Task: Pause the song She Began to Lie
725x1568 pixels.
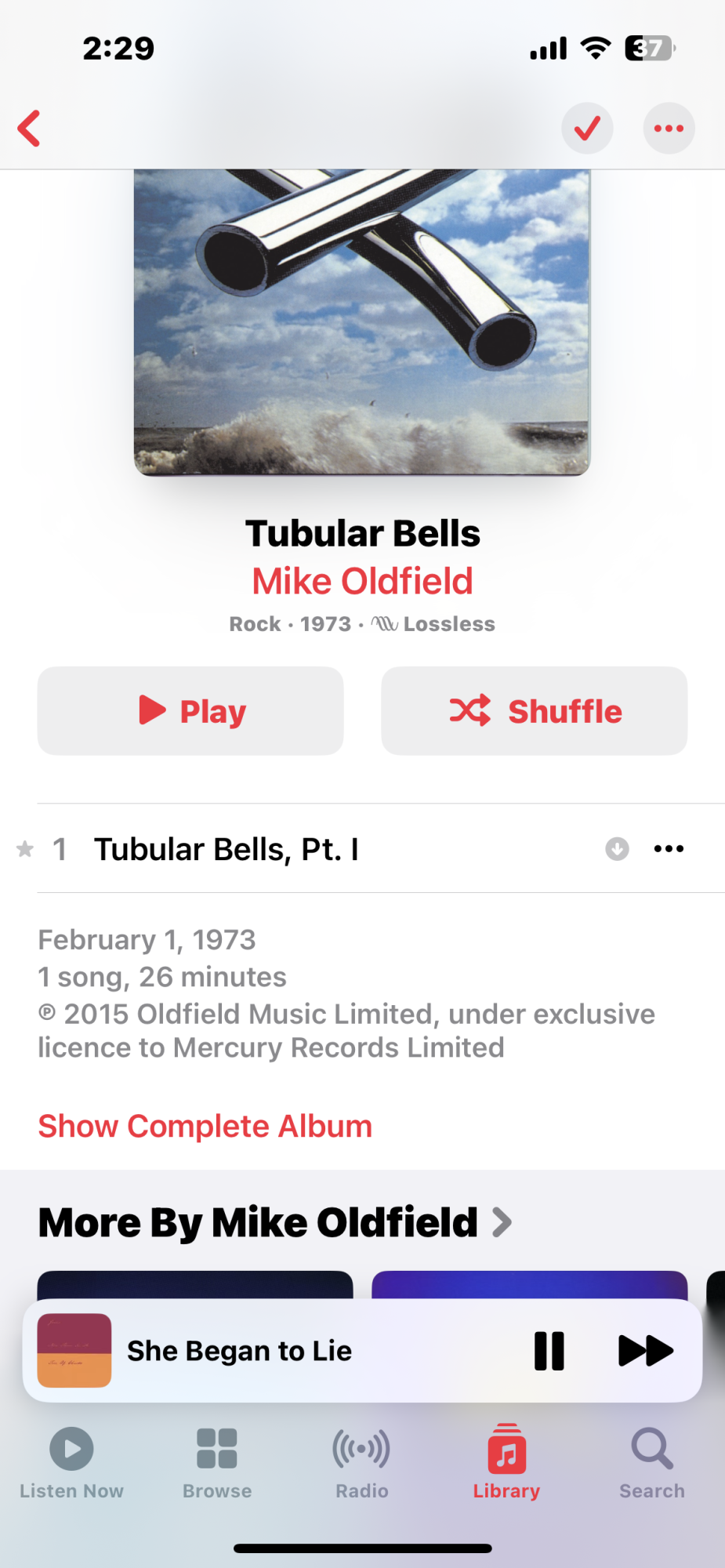Action: tap(549, 1351)
